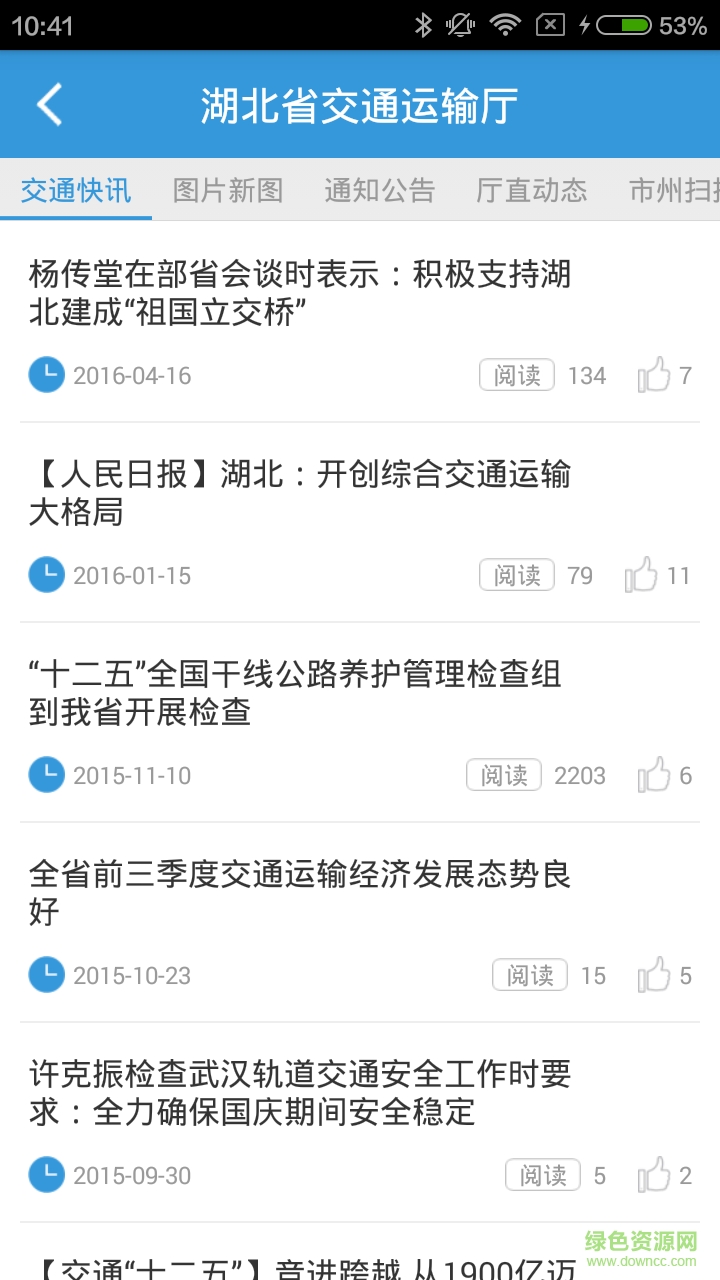Click the clock icon beside 2015-09-30

tap(46, 1175)
